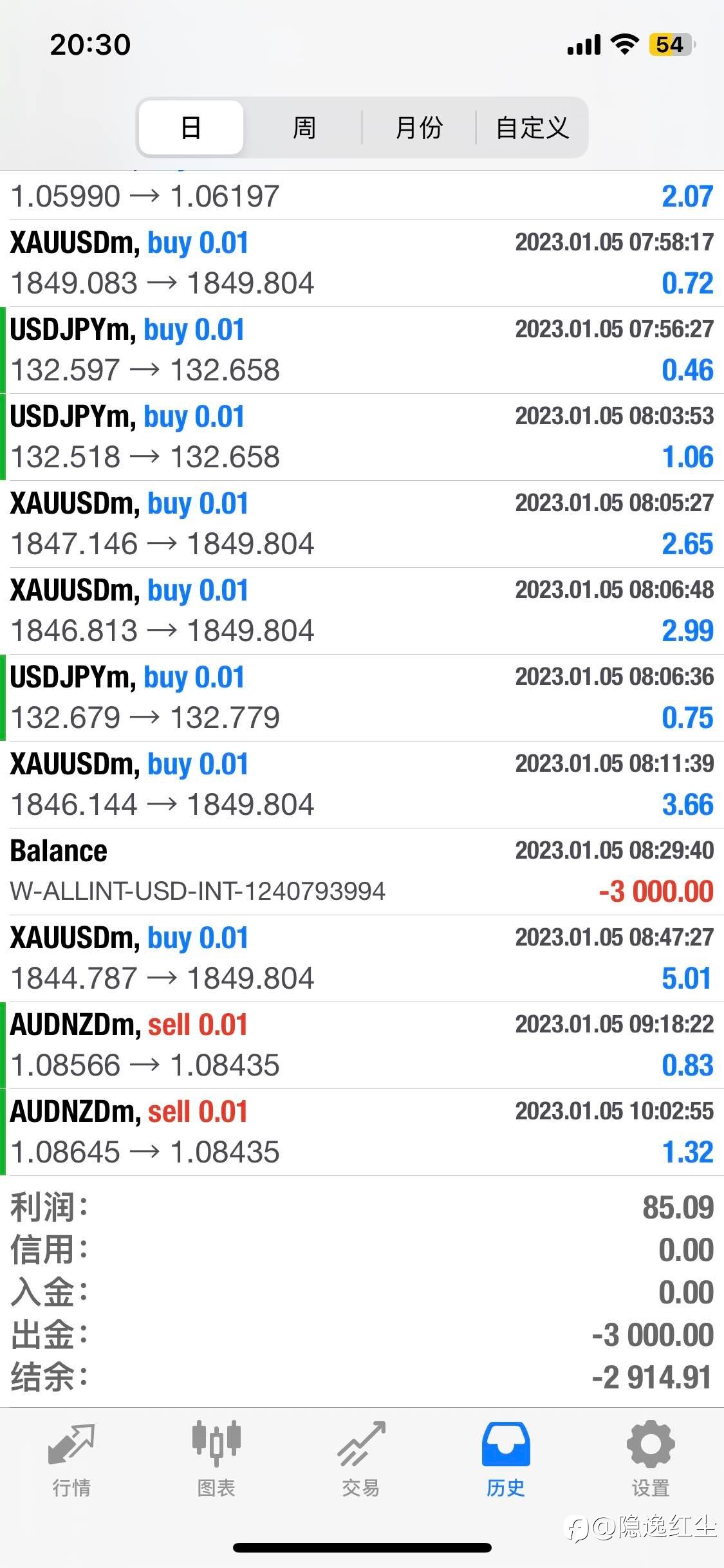
Task: Switch to the 月份 (month) period
Action: click(x=419, y=127)
